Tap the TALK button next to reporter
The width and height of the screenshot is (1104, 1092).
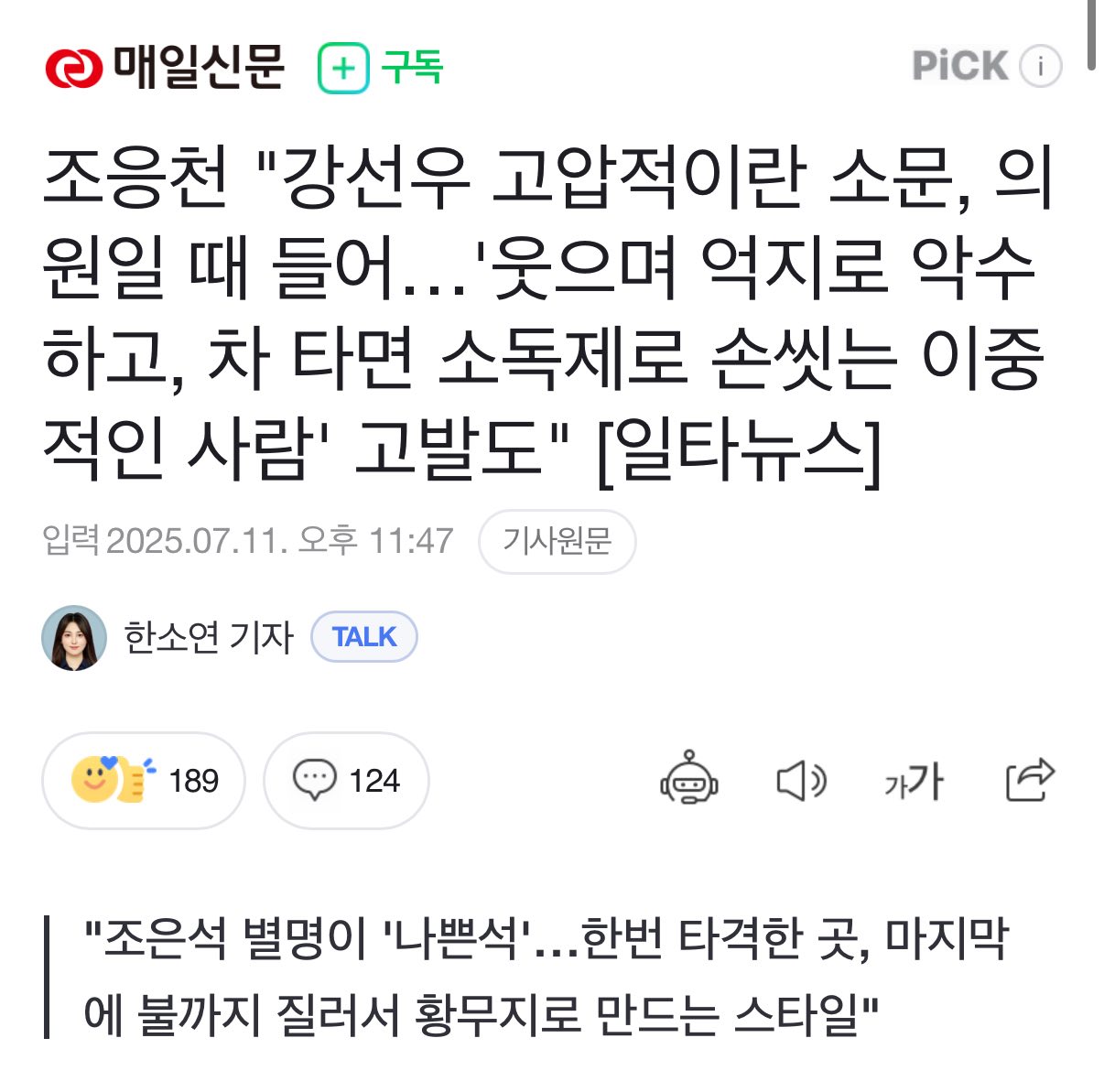364,637
